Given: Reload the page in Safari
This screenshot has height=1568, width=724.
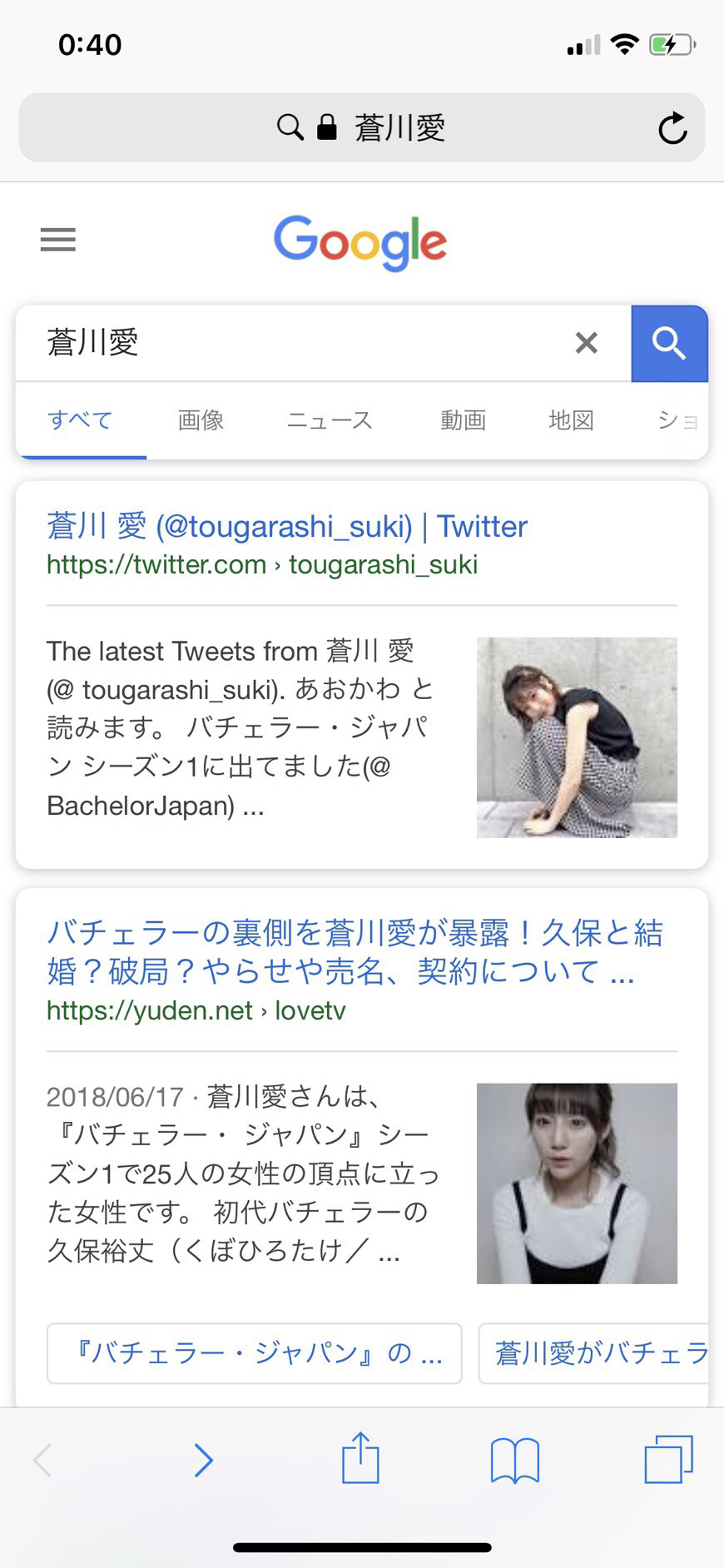Looking at the screenshot, I should coord(672,128).
